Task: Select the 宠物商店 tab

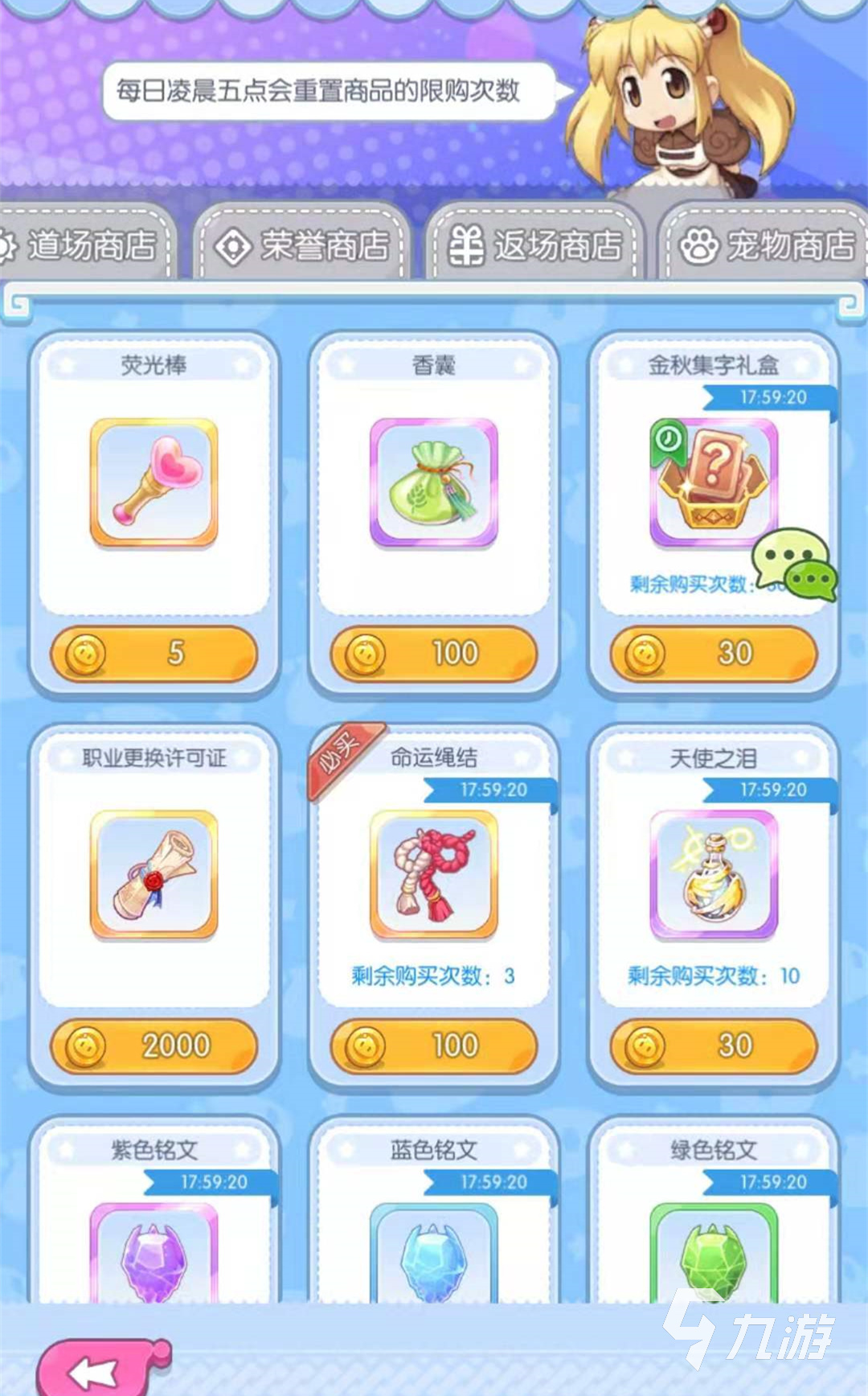Action: coord(768,245)
